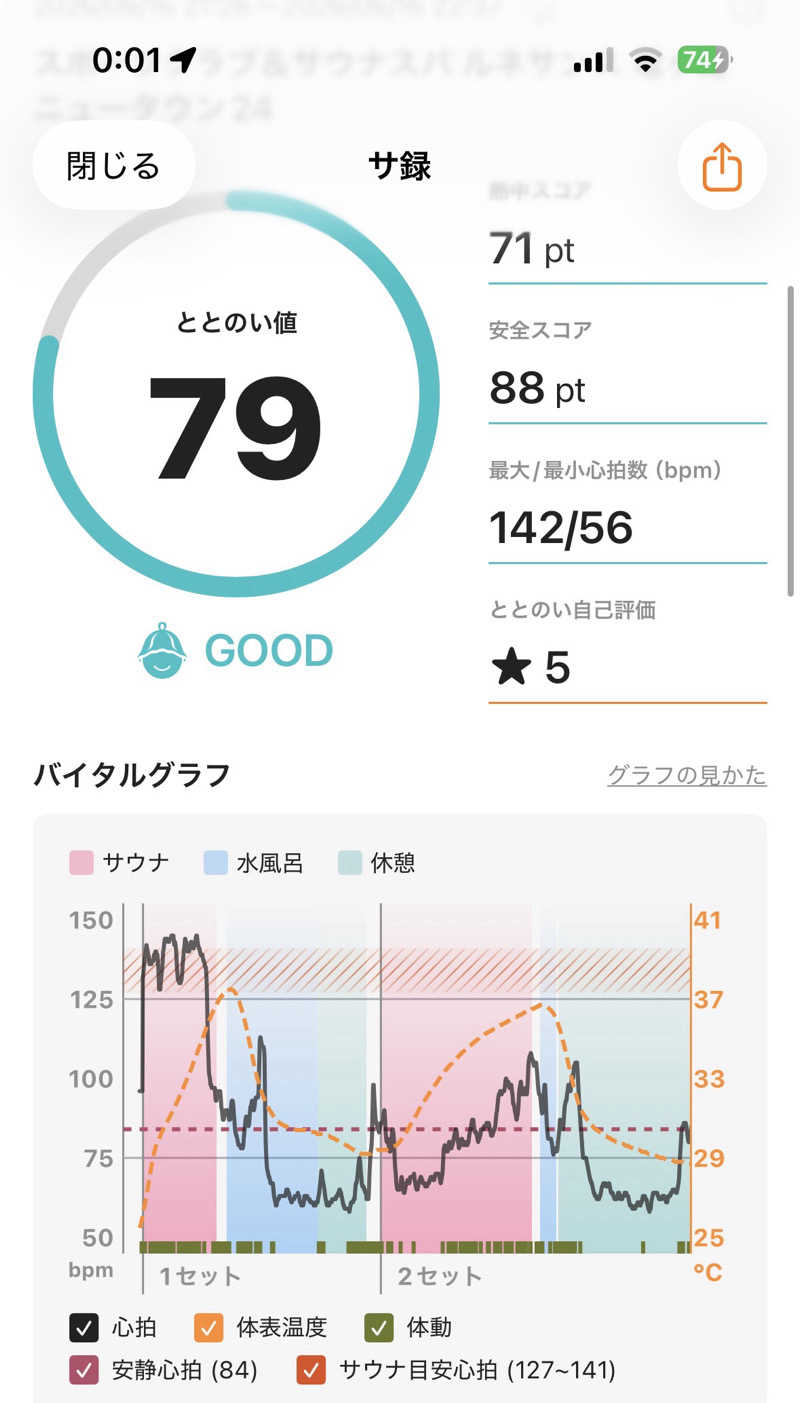Toggle the 体表温度 checkbox
This screenshot has height=1403, width=800.
[209, 1328]
